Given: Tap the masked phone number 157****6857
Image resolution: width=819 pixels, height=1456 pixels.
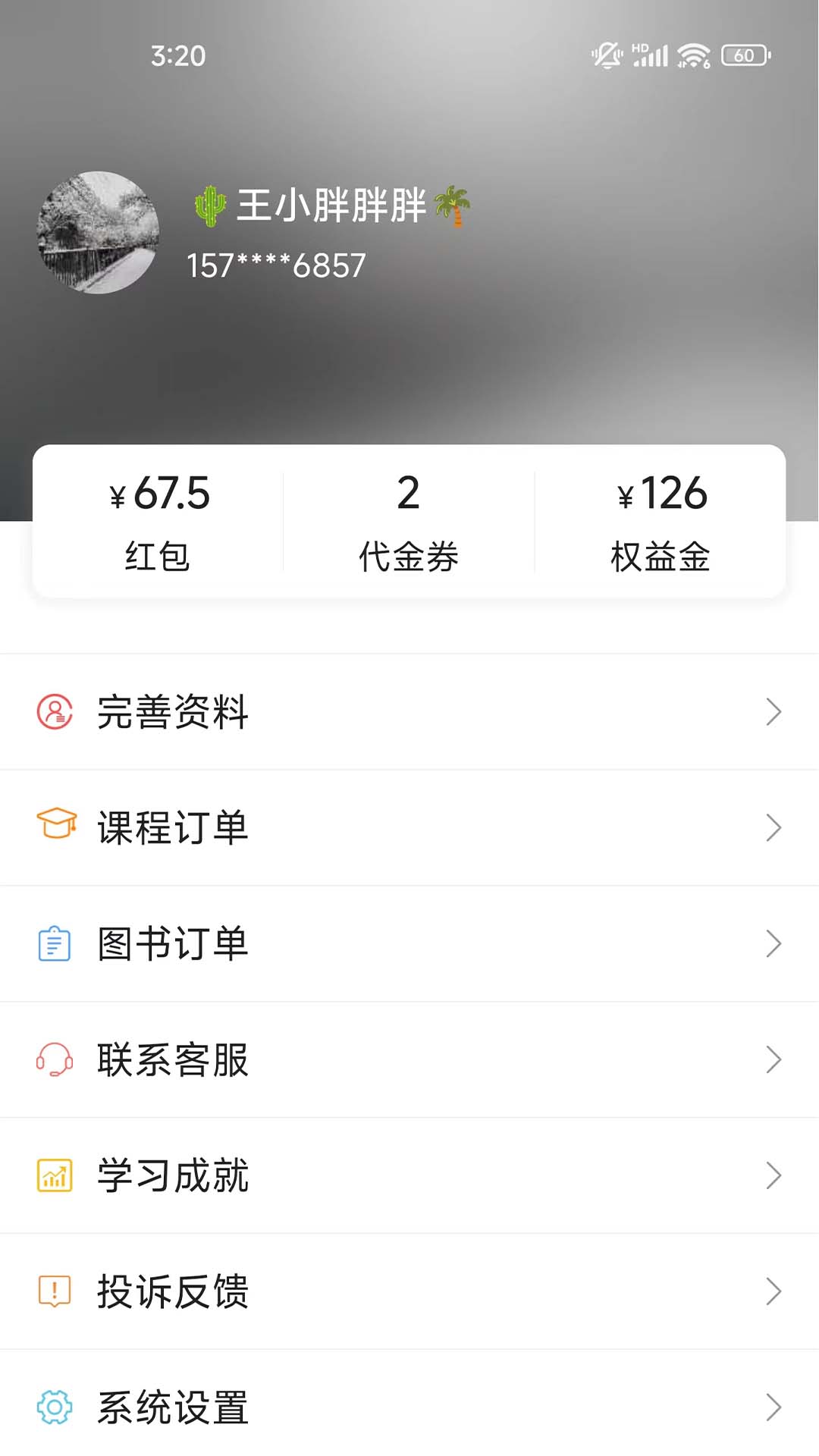Looking at the screenshot, I should tap(275, 264).
